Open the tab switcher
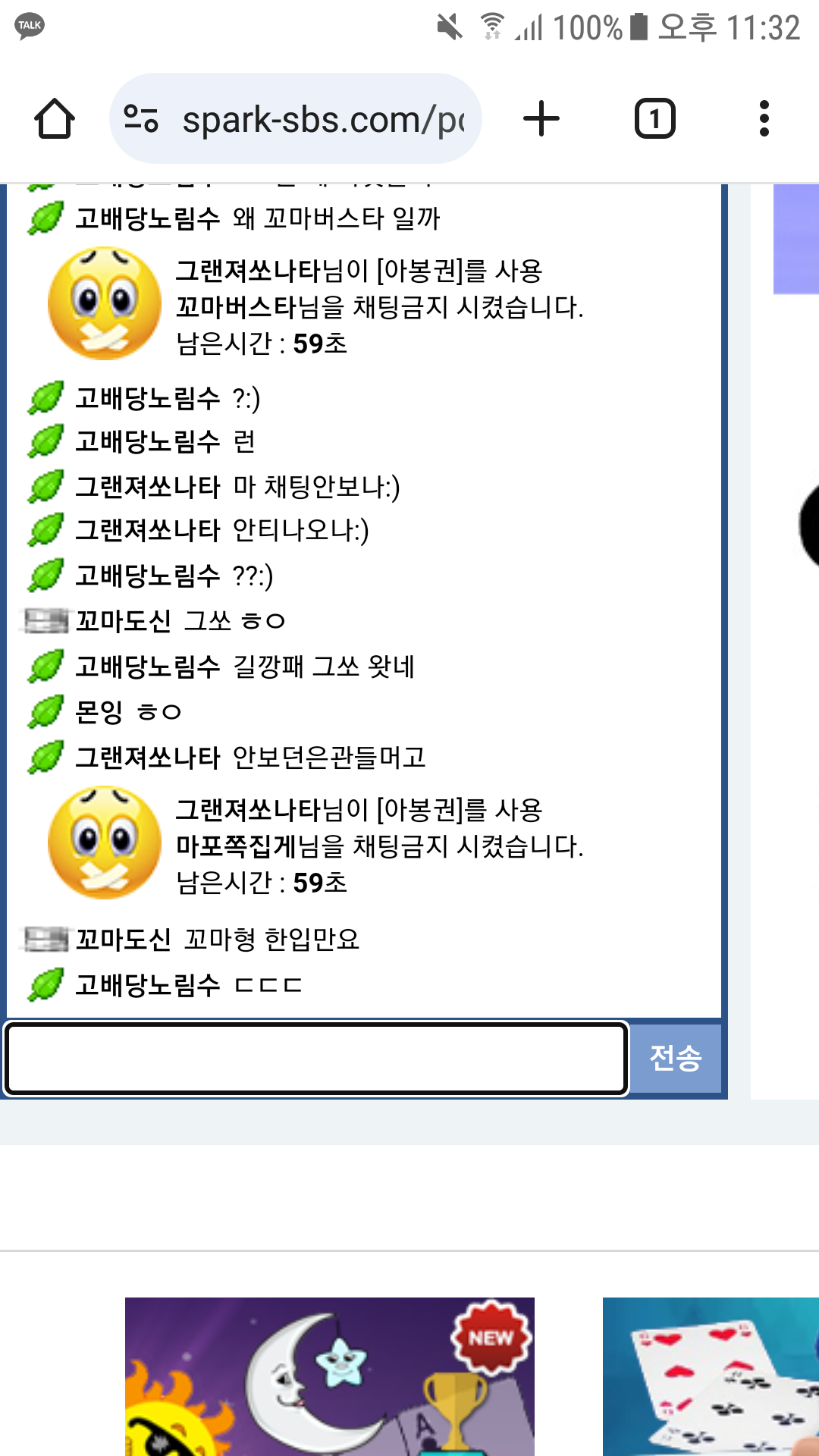819x1456 pixels. (654, 119)
